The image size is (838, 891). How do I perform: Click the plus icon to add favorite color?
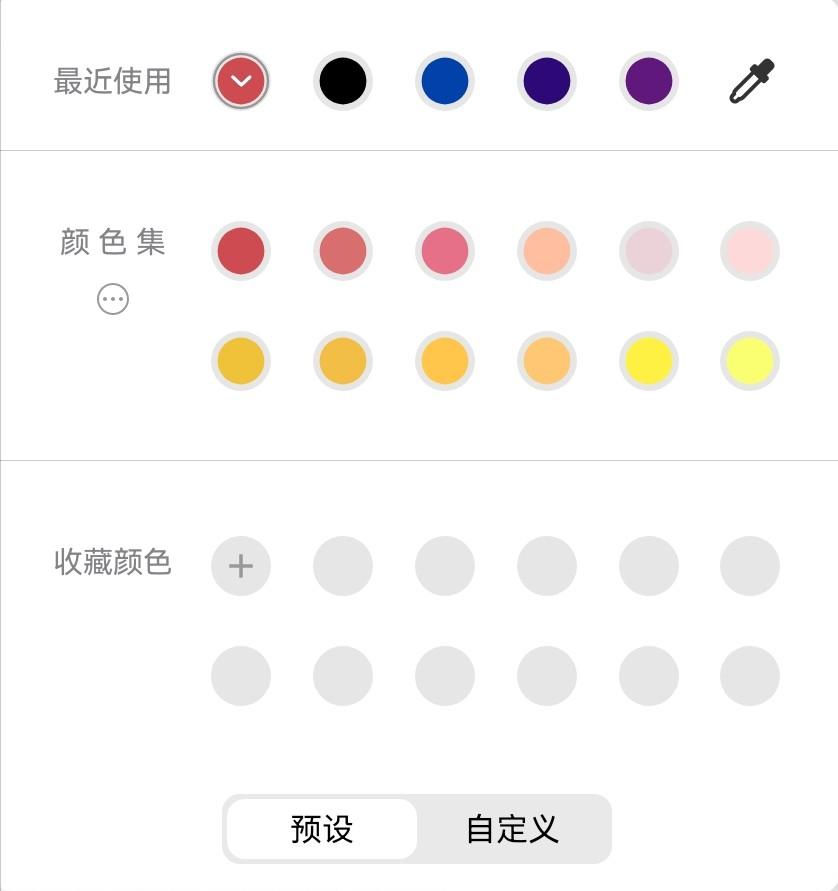tap(241, 566)
